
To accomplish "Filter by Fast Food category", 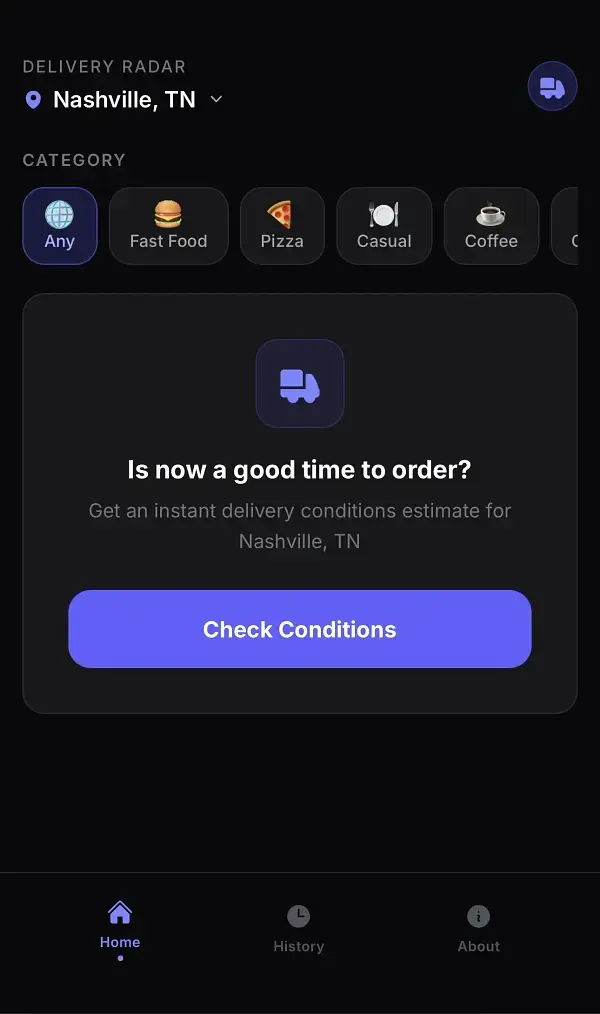I will click(168, 226).
